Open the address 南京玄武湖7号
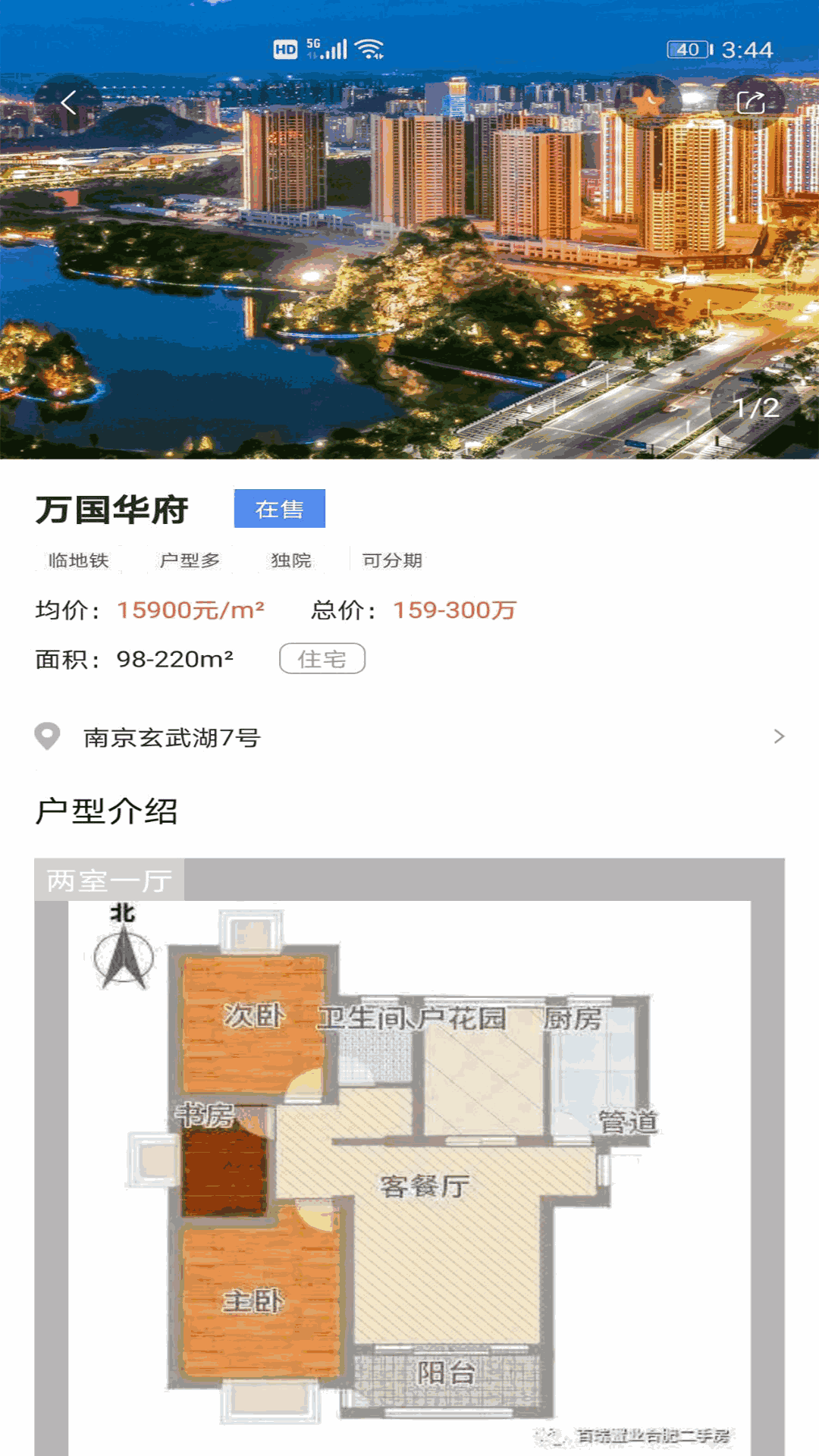This screenshot has width=819, height=1456. click(x=409, y=737)
